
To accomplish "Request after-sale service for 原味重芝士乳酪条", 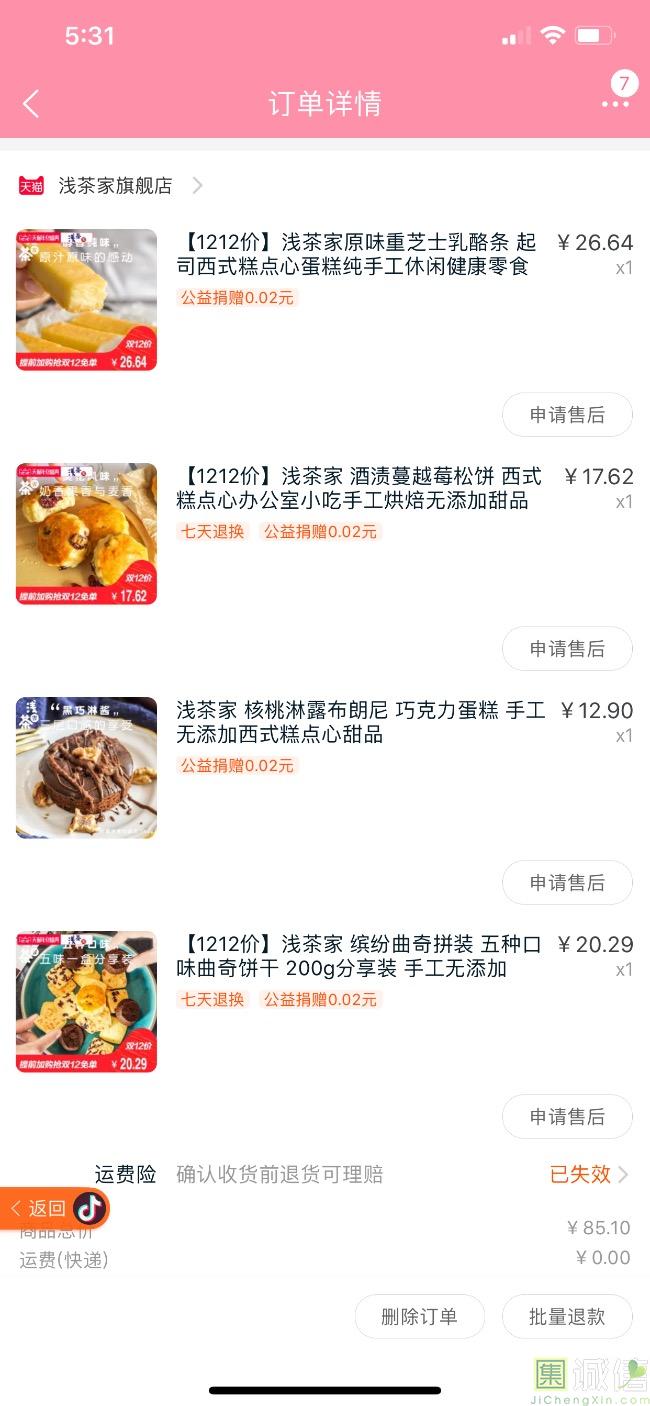I will [567, 415].
